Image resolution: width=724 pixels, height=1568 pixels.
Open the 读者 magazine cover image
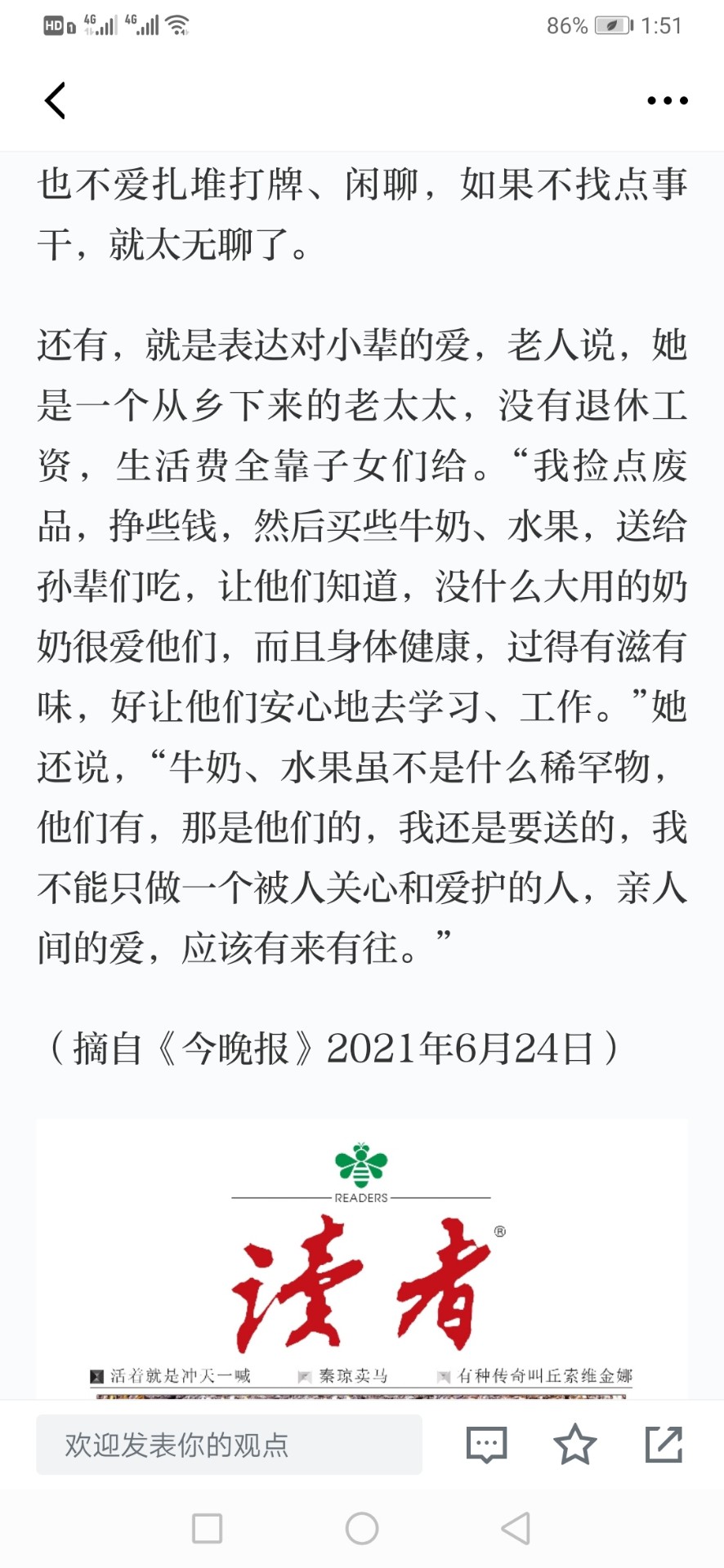362,1258
